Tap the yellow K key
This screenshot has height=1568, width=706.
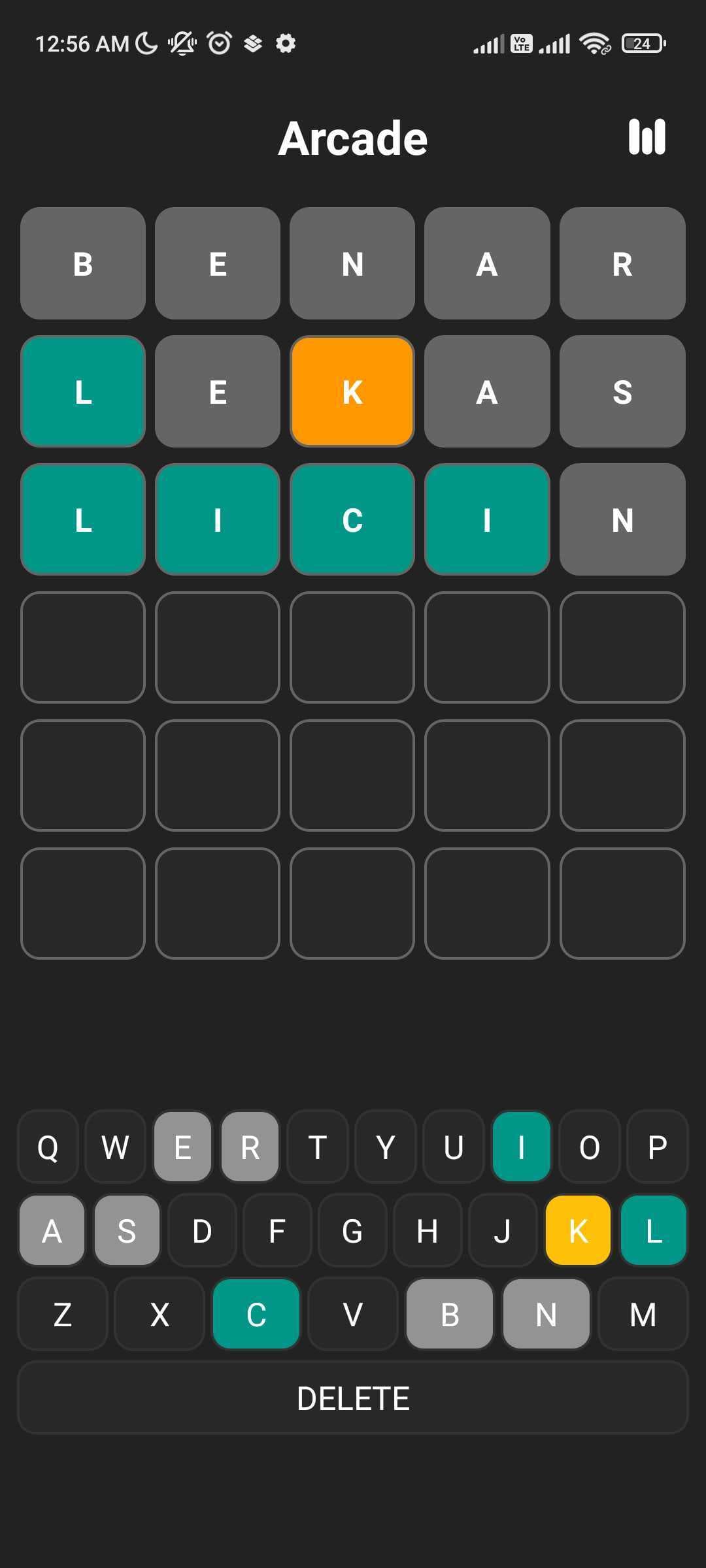578,1231
